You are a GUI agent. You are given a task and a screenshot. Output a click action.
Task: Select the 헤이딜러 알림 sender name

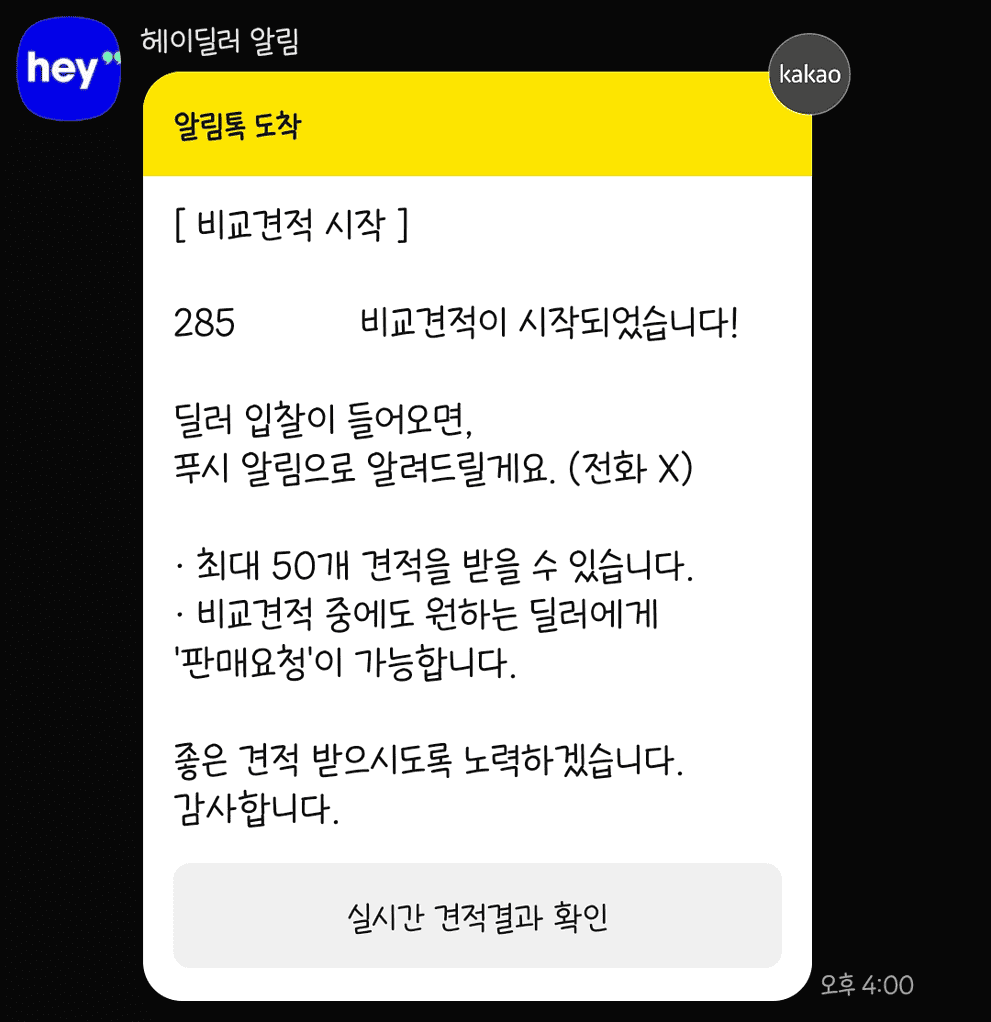219,39
